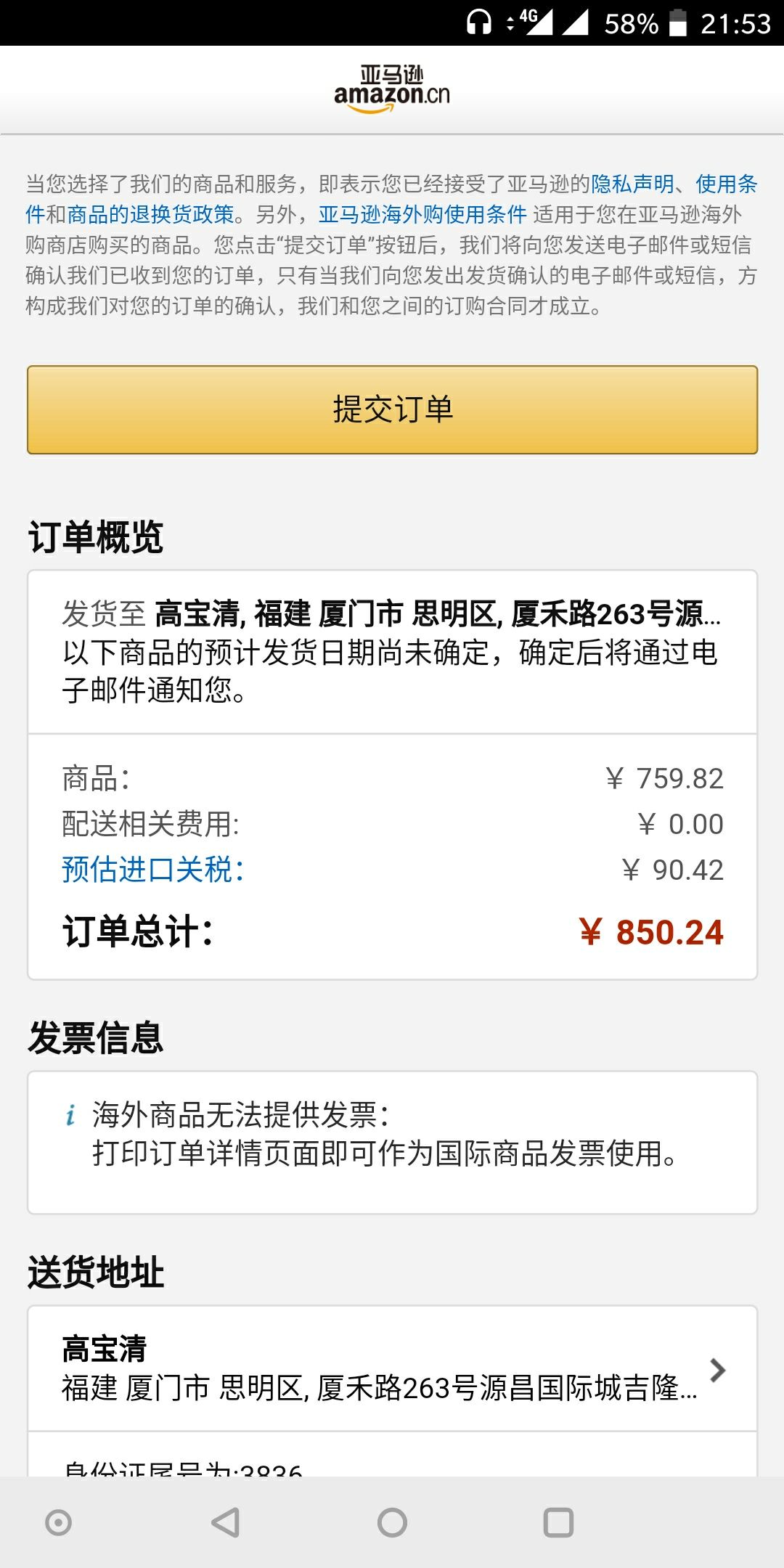The height and width of the screenshot is (1568, 784).
Task: Tap the headphones icon in status bar
Action: coord(478,23)
